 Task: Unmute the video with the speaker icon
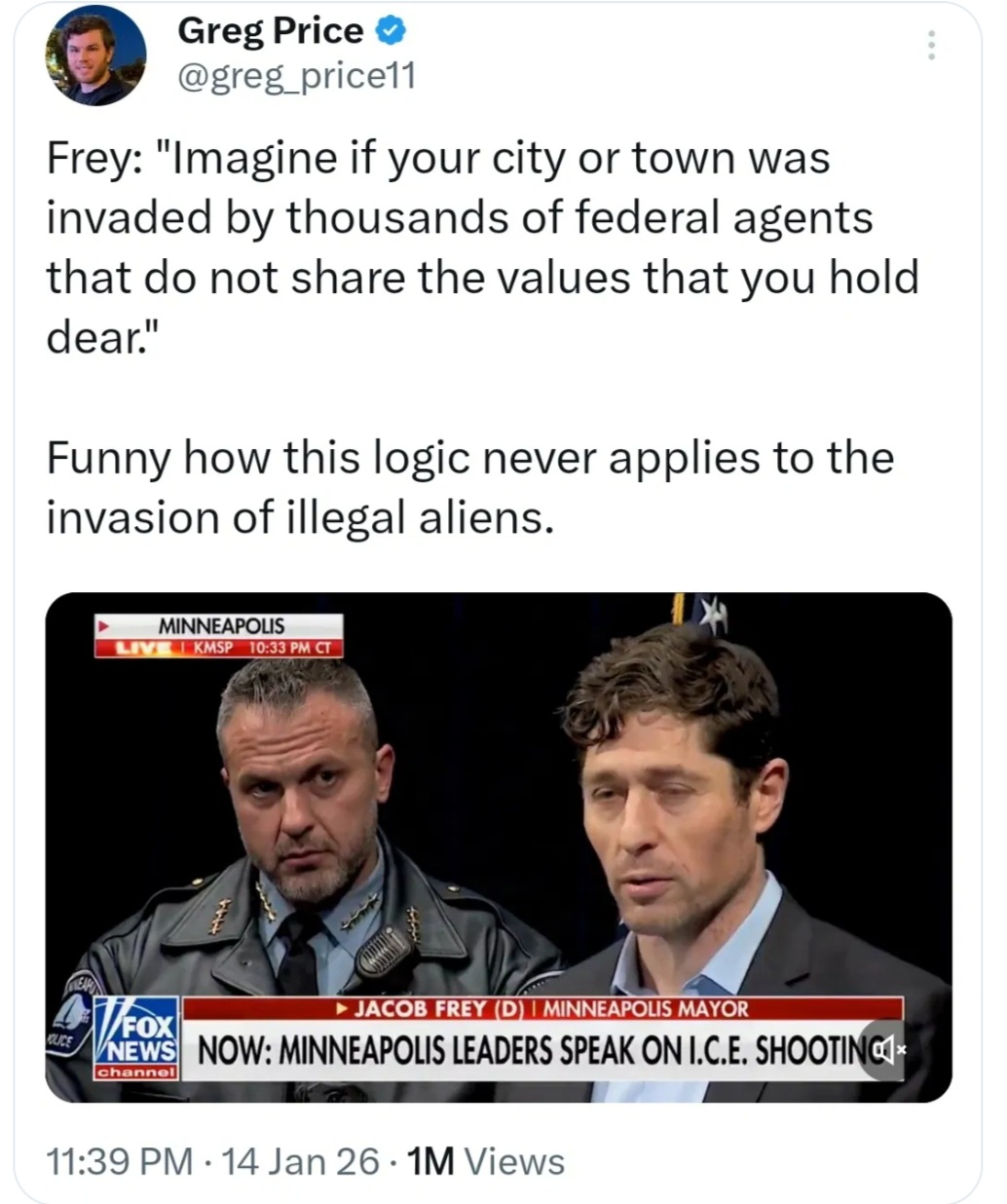888,1049
